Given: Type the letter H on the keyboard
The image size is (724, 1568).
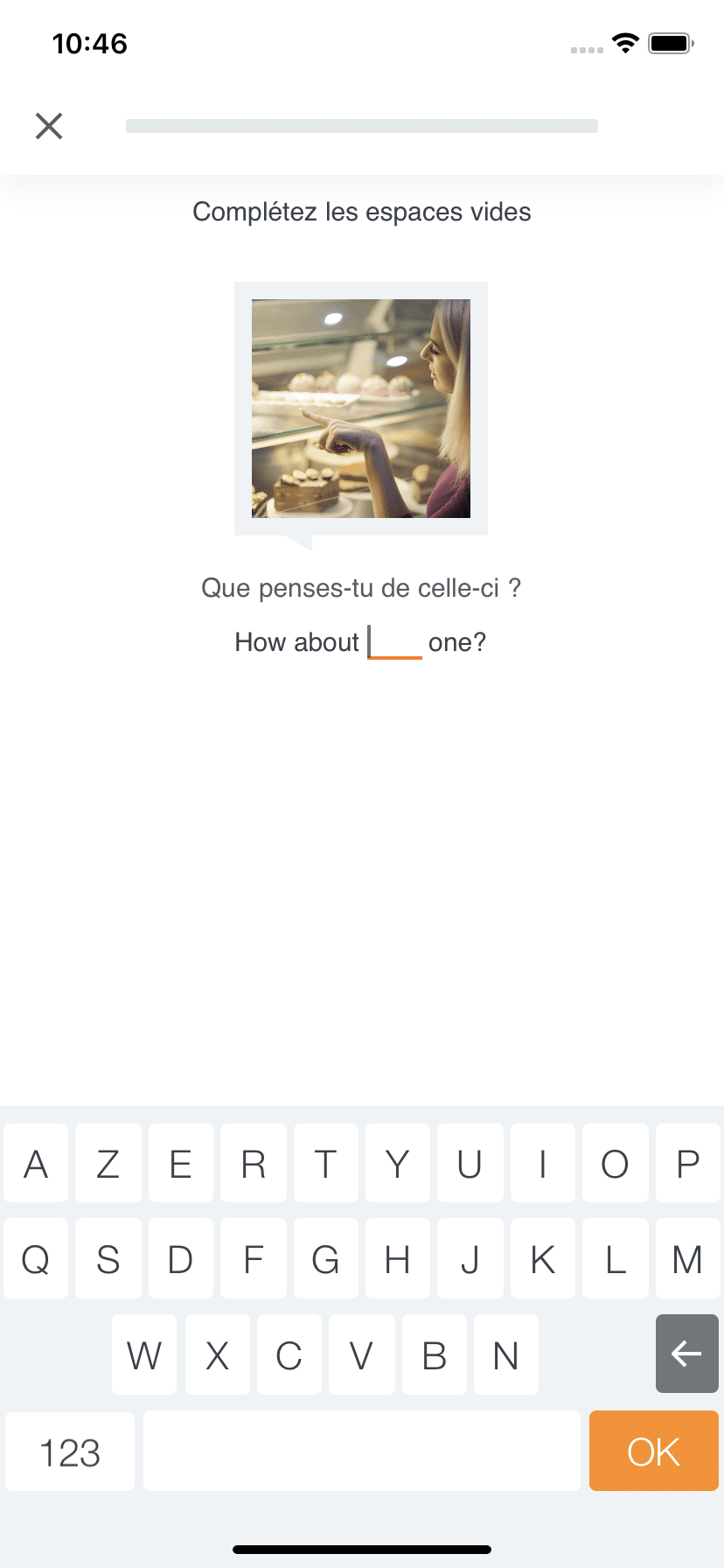Looking at the screenshot, I should (398, 1258).
